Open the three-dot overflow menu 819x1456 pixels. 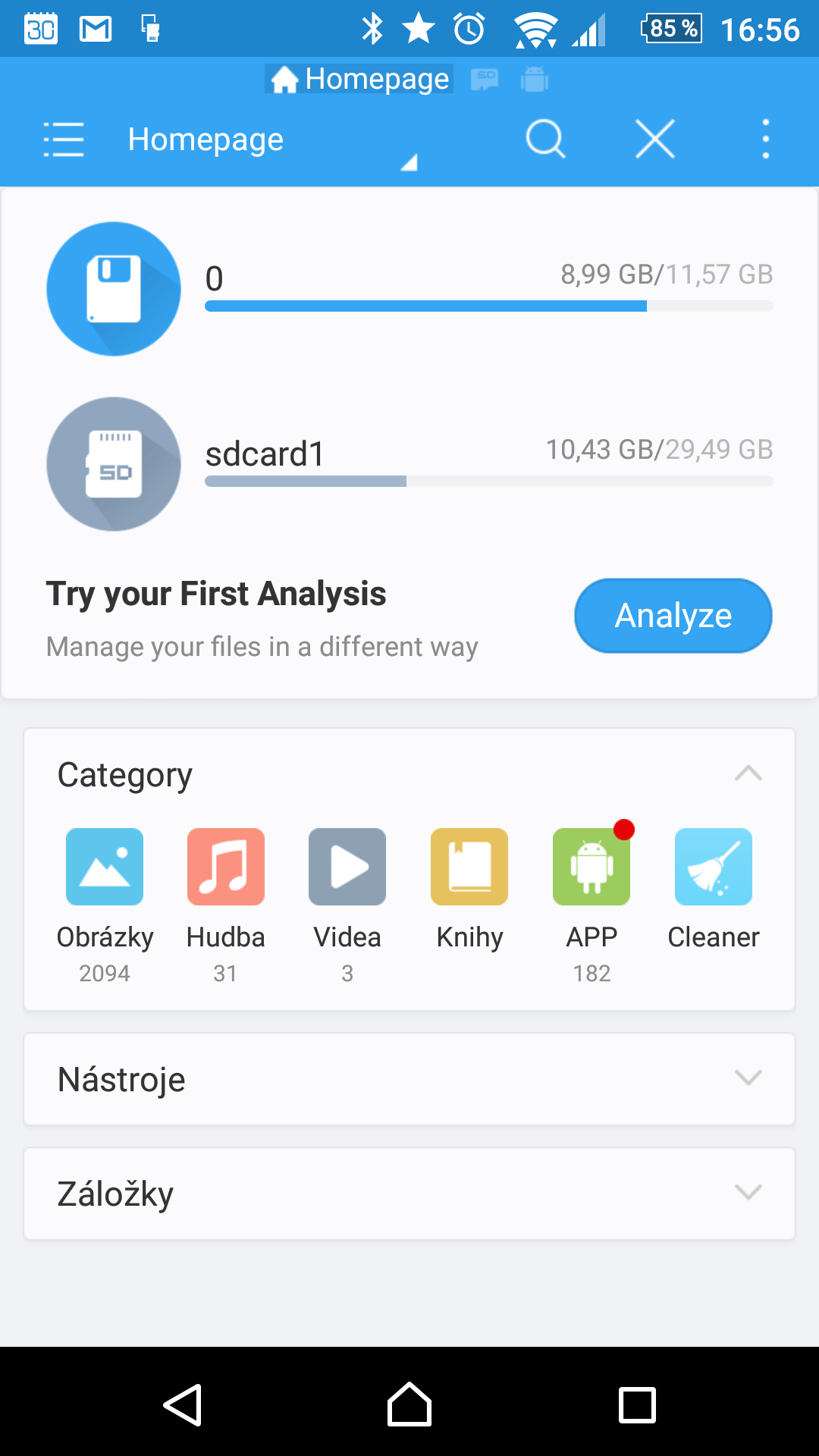766,140
